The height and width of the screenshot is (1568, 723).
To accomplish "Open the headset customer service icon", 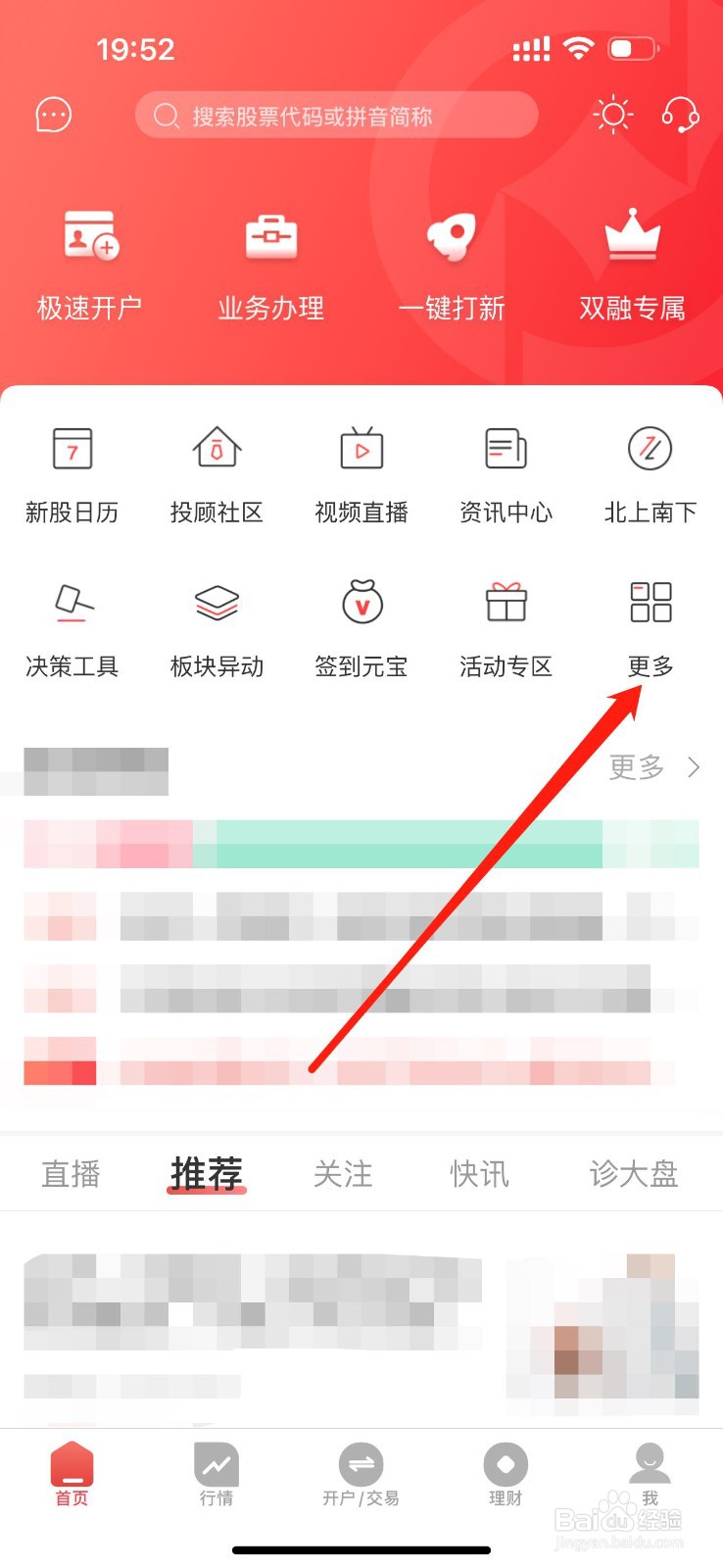I will point(679,115).
